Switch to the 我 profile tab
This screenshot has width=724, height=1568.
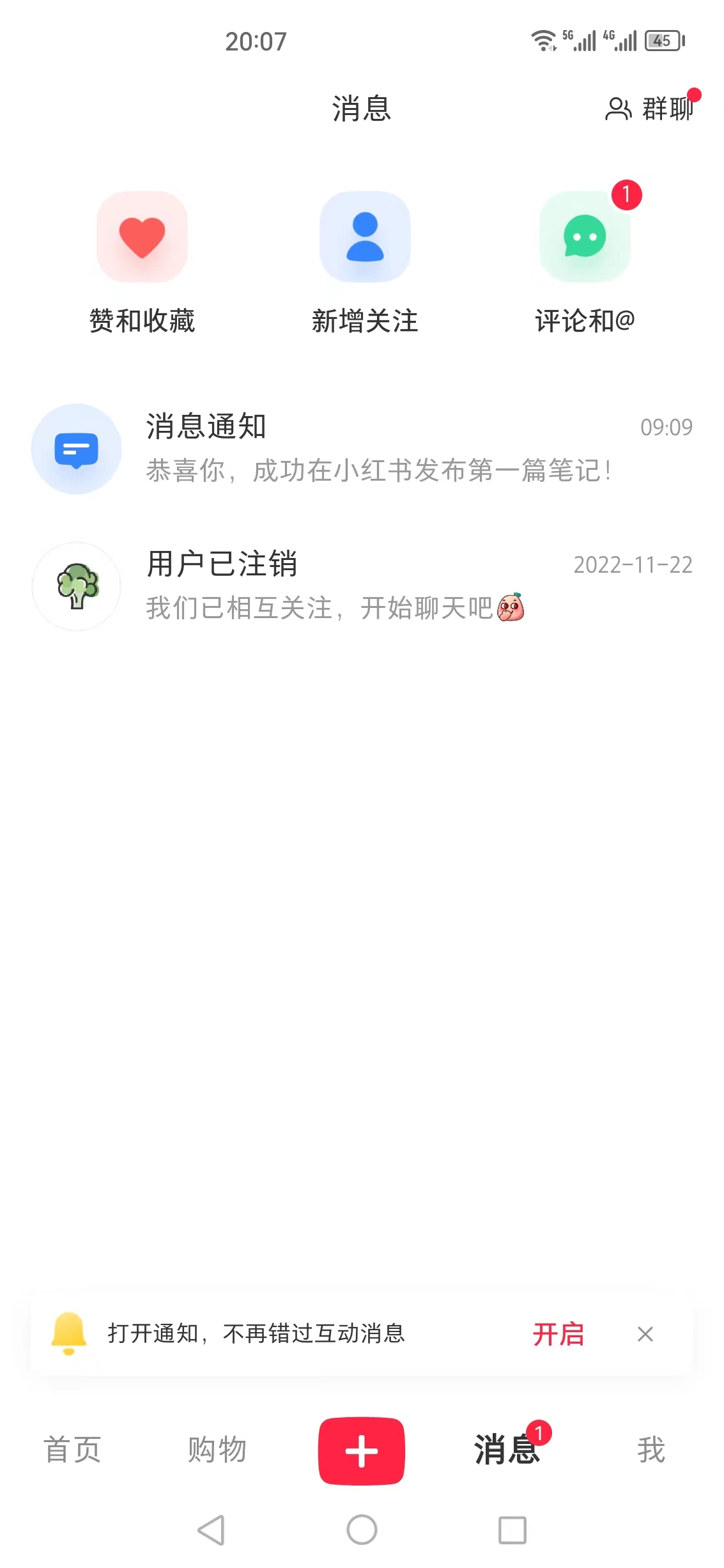651,1449
